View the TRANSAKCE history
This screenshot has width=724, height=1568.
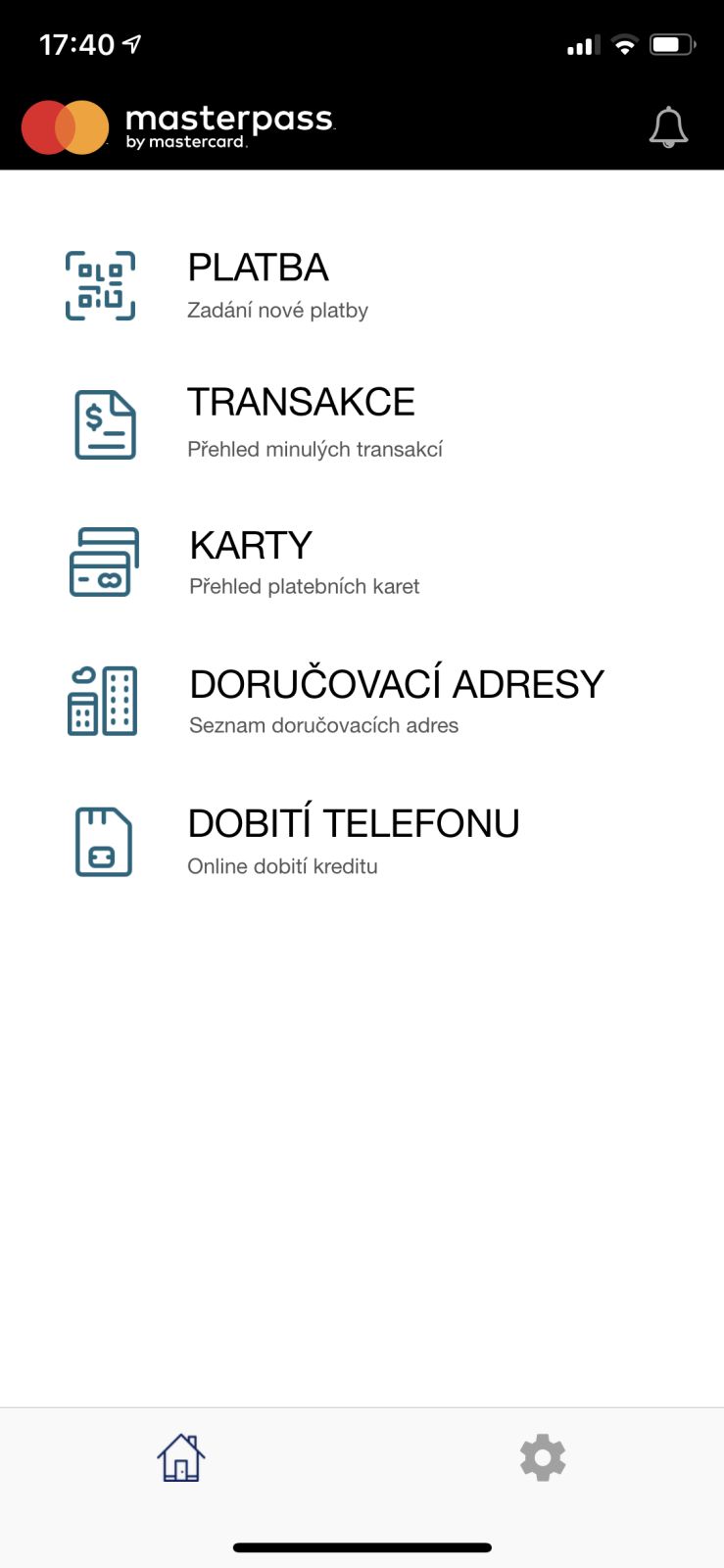(x=301, y=421)
